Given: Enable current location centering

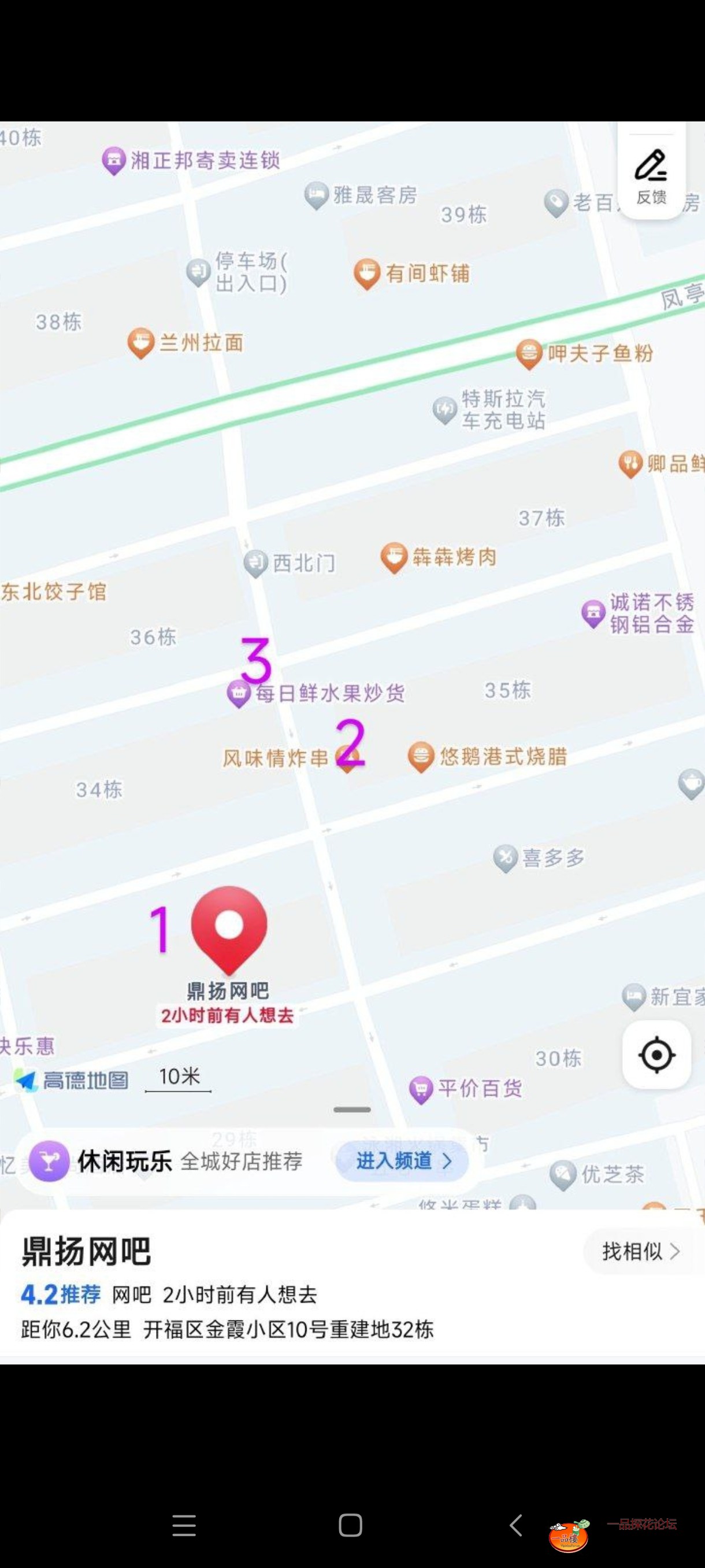Looking at the screenshot, I should (x=656, y=1055).
